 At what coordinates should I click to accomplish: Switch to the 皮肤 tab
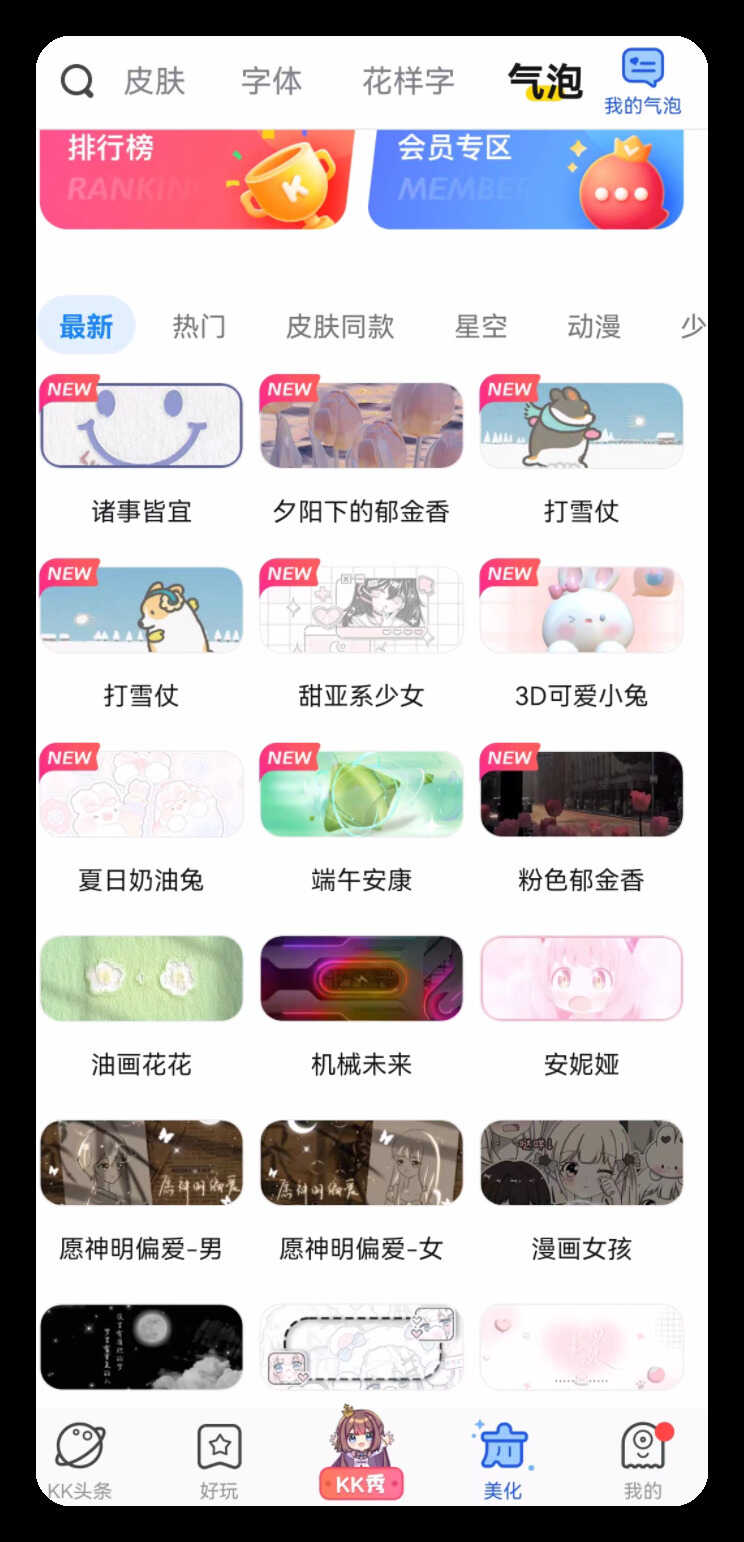pos(154,81)
